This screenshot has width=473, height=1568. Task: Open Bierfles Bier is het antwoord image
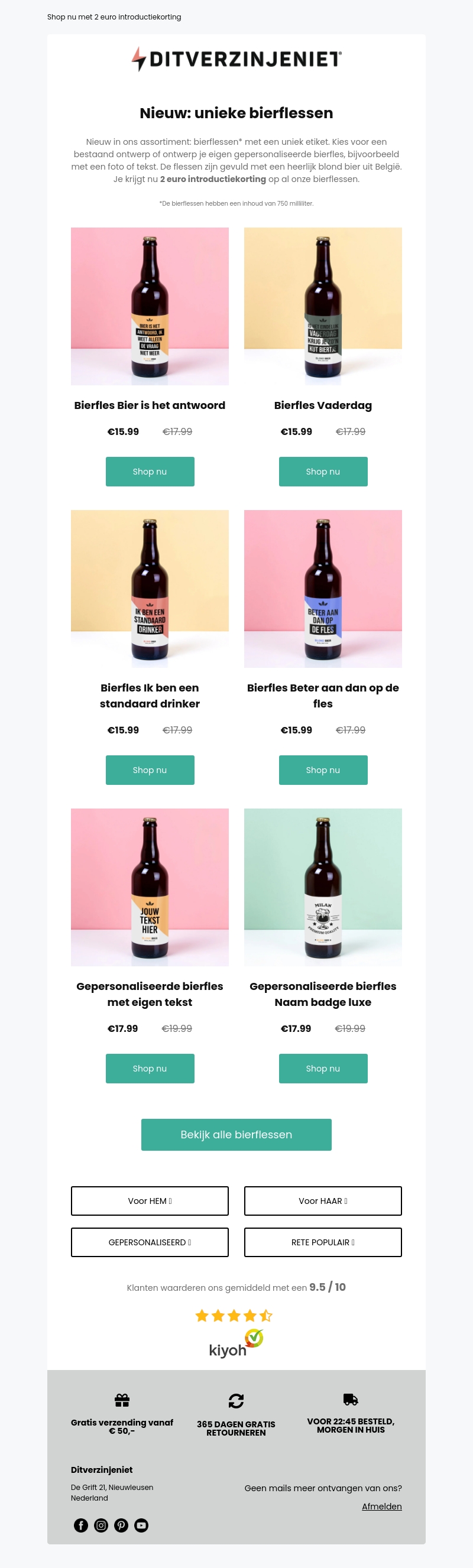150,306
